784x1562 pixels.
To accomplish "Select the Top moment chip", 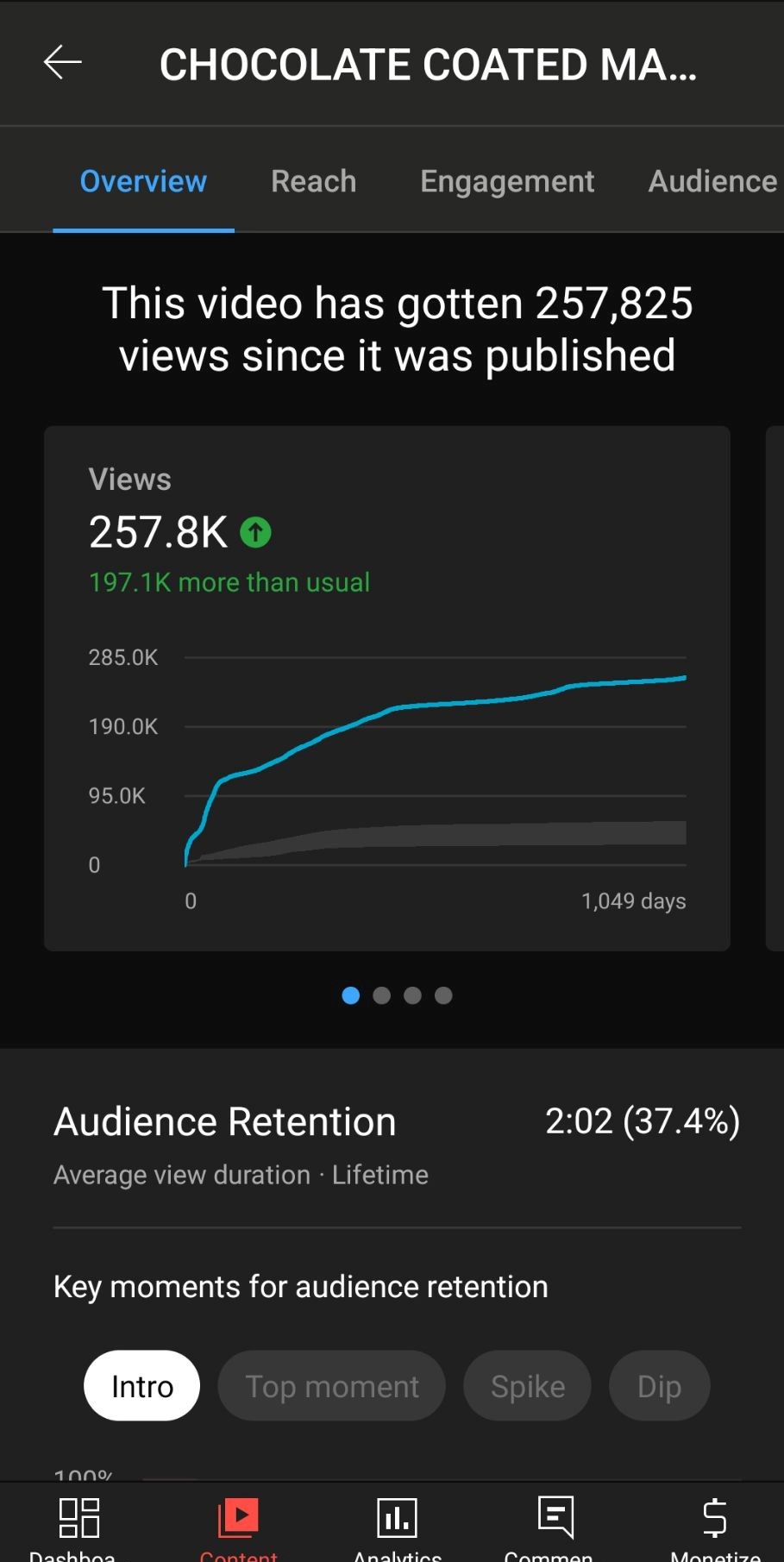I will 332,1385.
